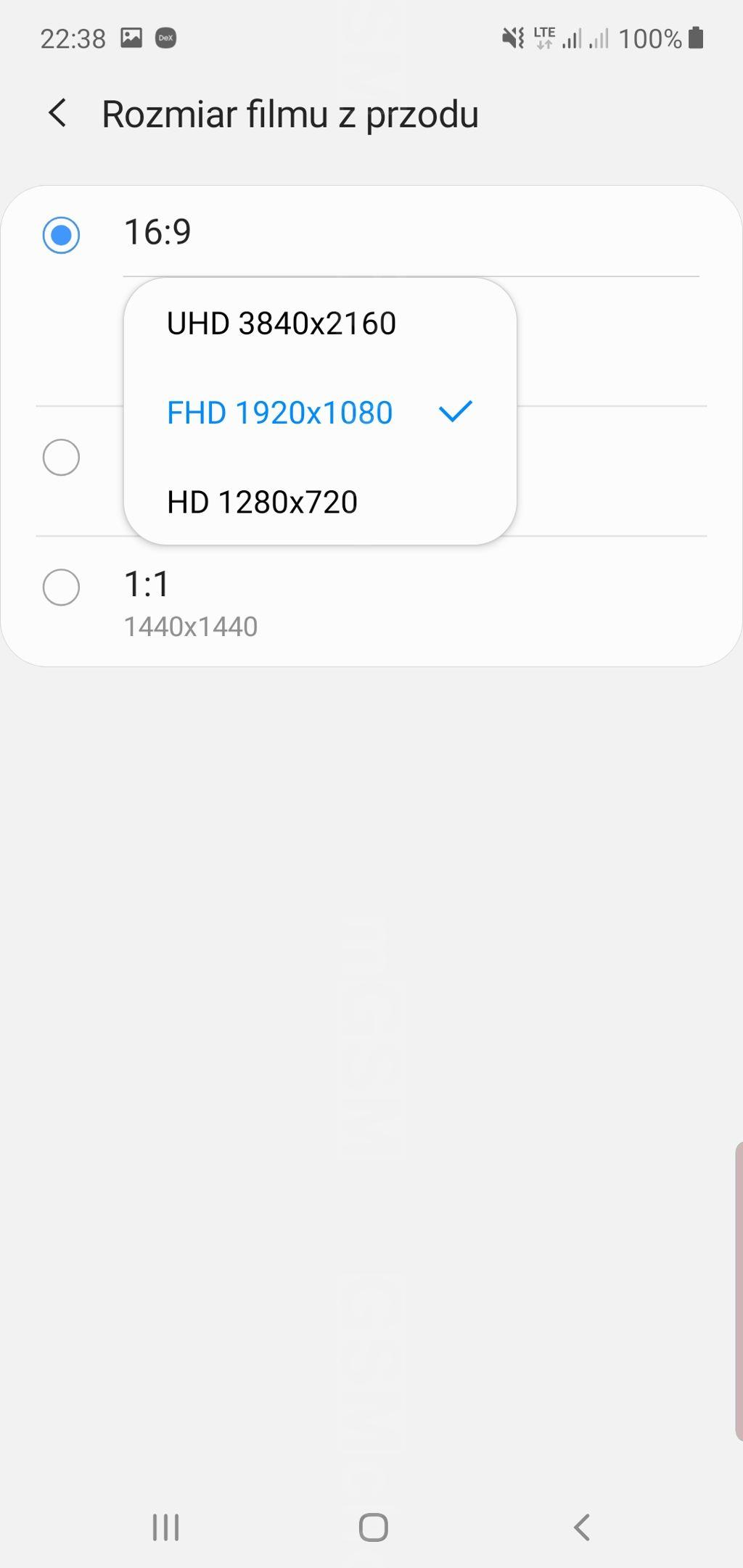Choose FHD 1920x1080 resolution

[x=280, y=413]
